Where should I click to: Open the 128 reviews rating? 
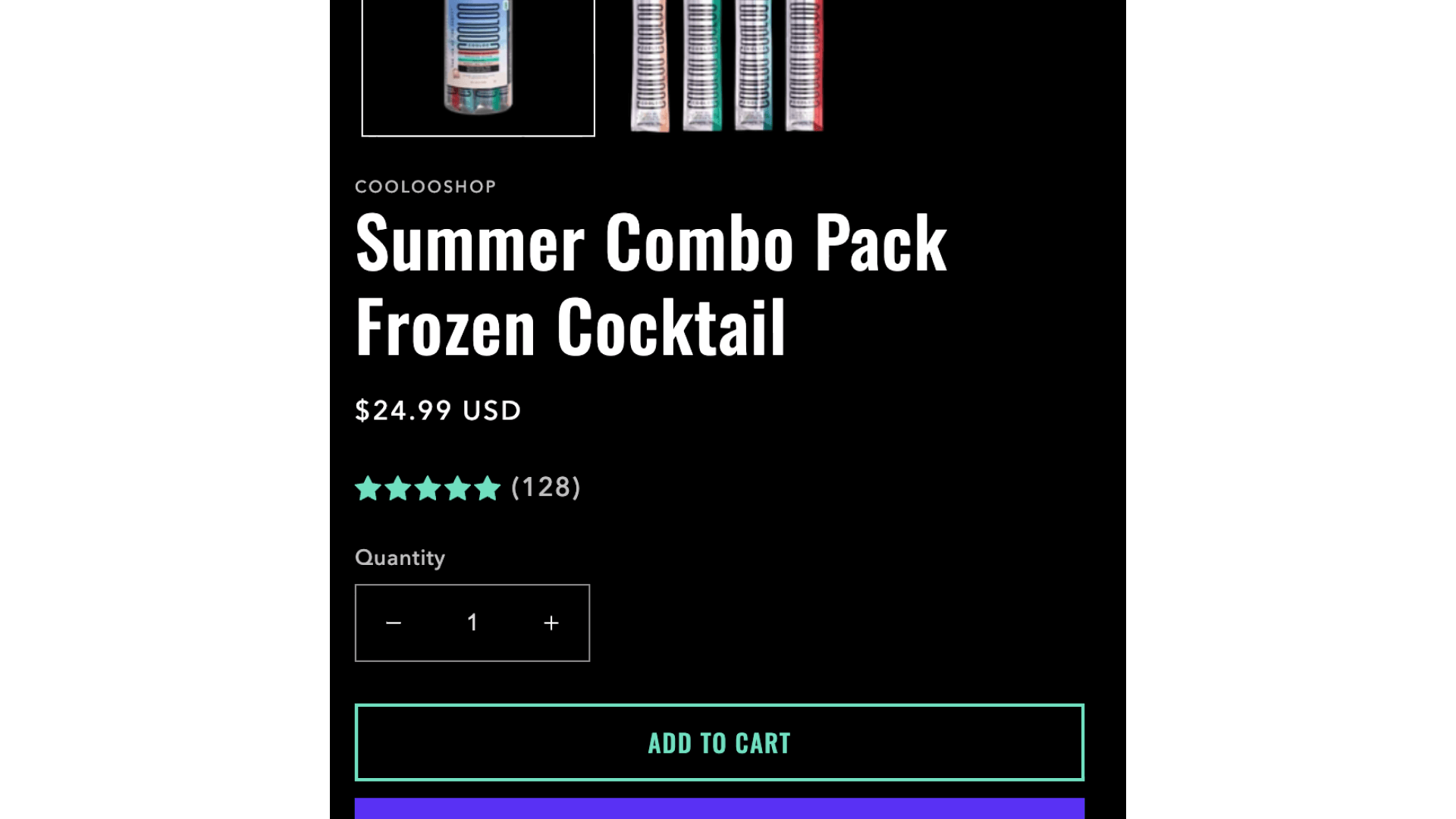pos(468,488)
